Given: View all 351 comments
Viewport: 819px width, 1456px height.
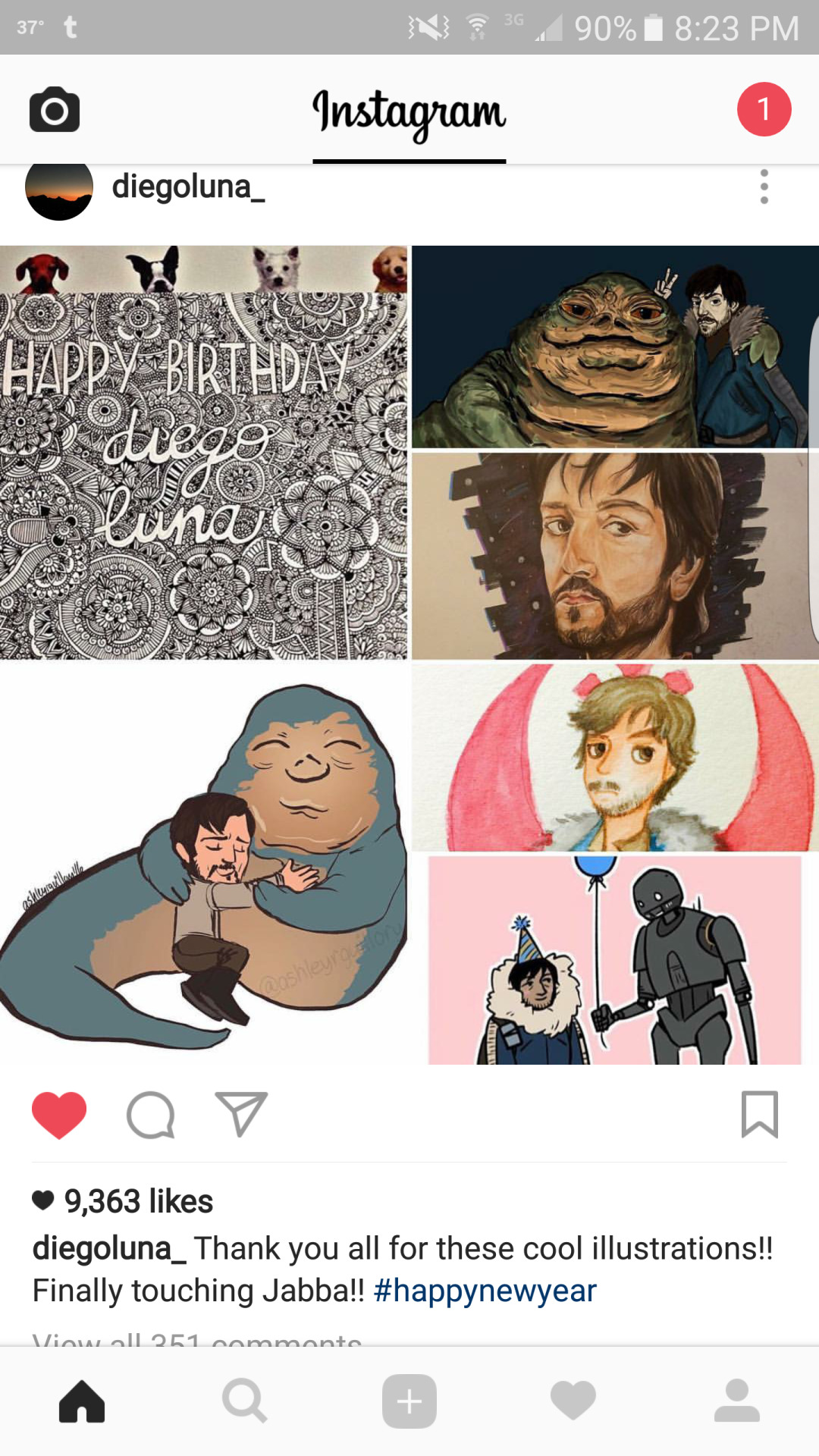Looking at the screenshot, I should [197, 1339].
